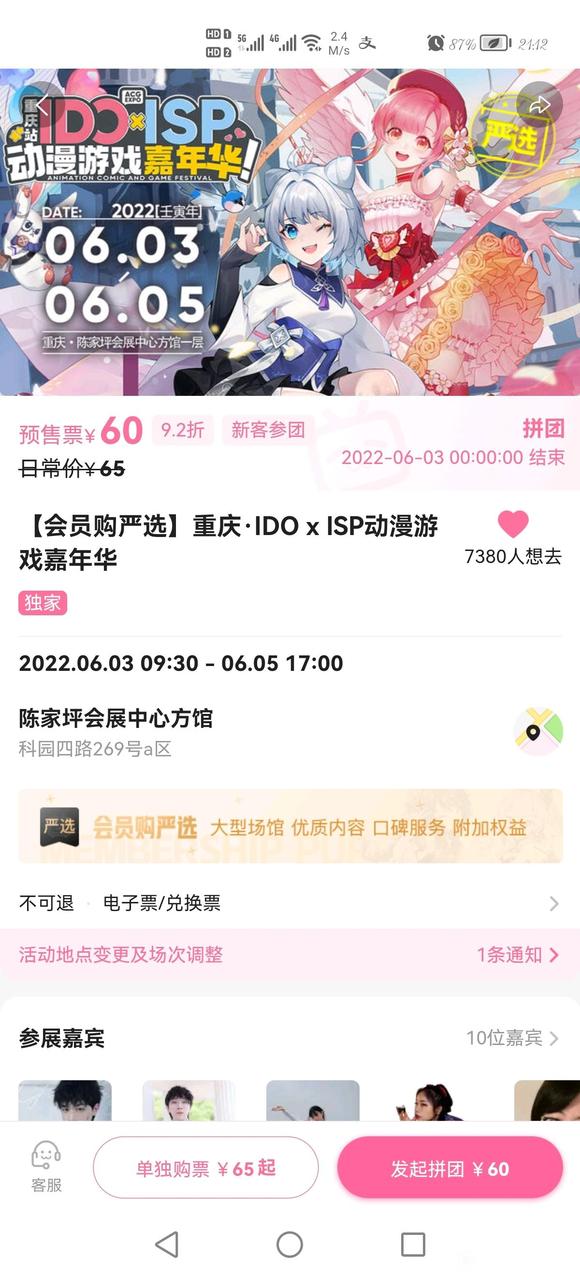Buy alone with 单独购票 ¥65起
580x1276 pixels.
(x=206, y=1168)
